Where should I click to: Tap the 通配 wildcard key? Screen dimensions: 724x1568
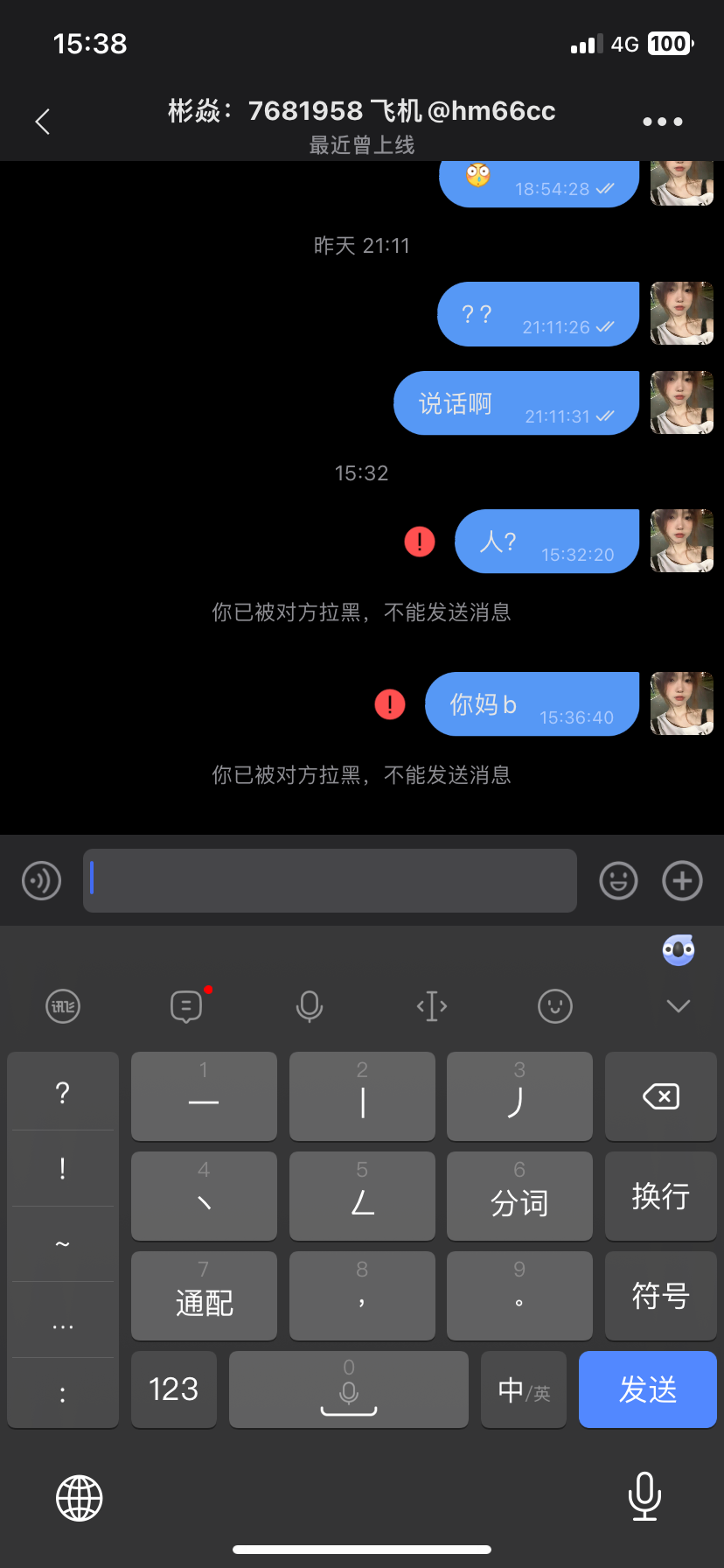point(204,1296)
